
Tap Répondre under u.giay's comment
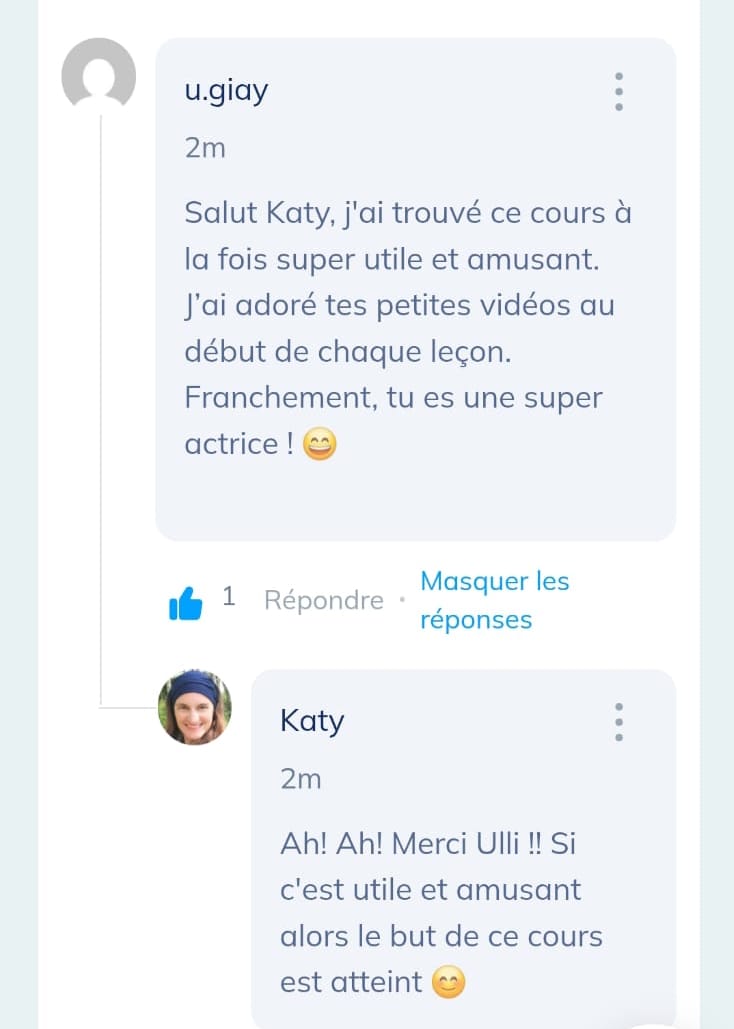point(323,600)
